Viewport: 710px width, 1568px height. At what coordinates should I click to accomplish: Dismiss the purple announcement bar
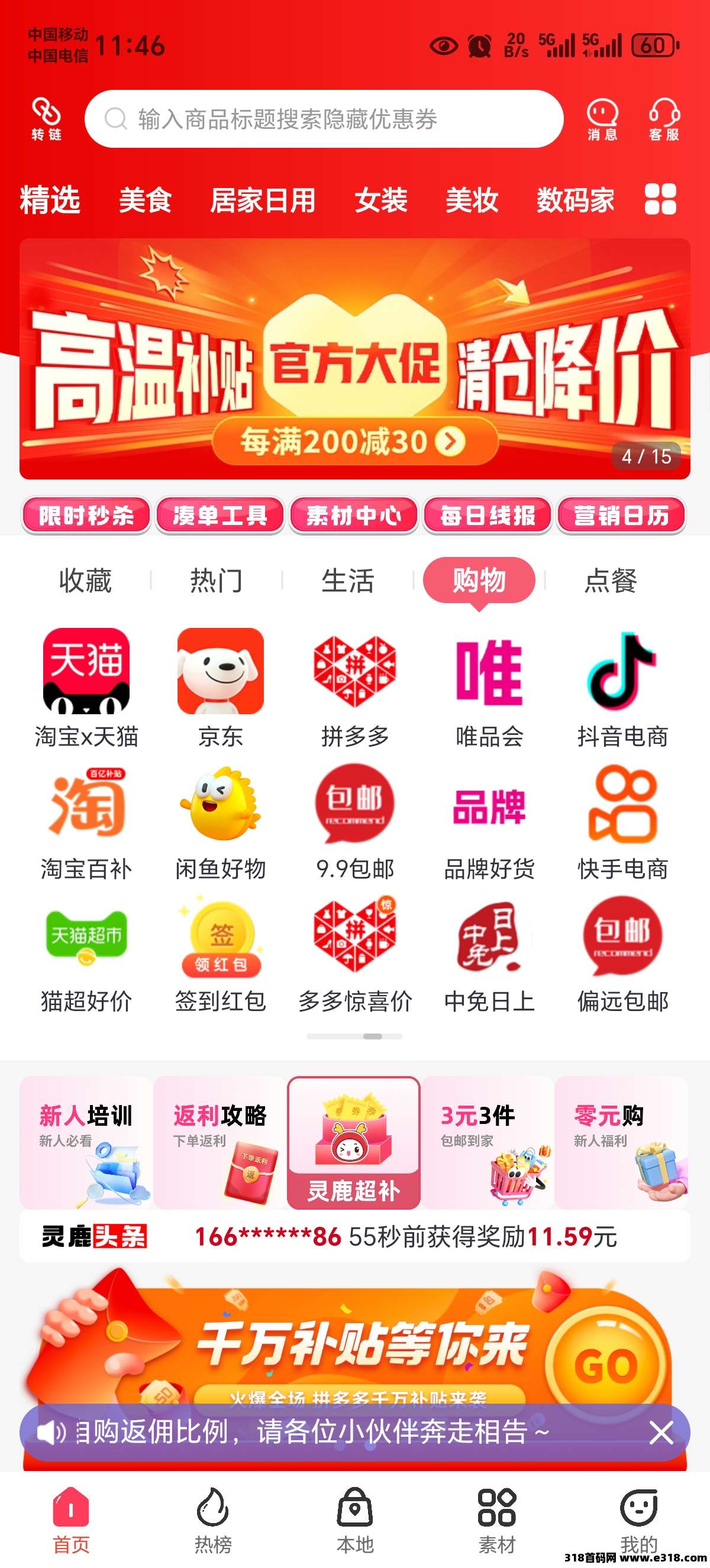[661, 1432]
